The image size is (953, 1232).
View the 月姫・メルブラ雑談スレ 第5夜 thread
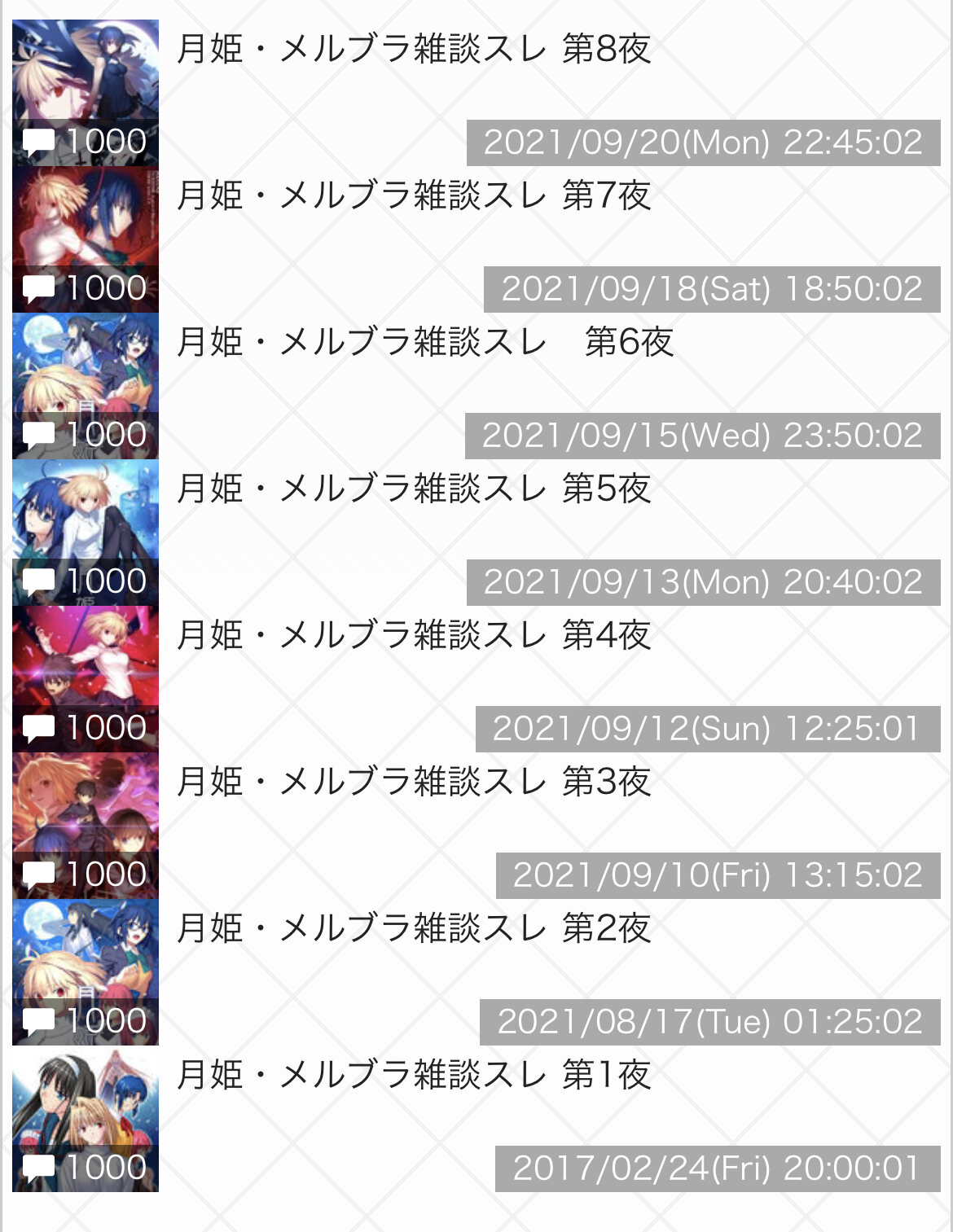tap(414, 489)
